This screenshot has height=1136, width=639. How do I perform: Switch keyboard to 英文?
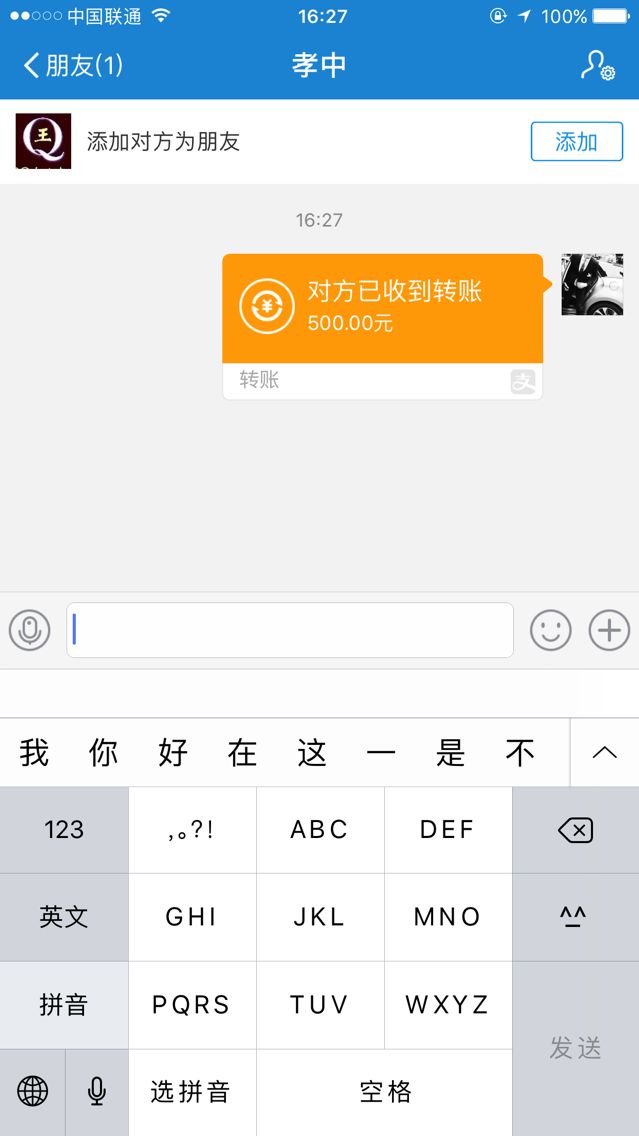tap(64, 917)
